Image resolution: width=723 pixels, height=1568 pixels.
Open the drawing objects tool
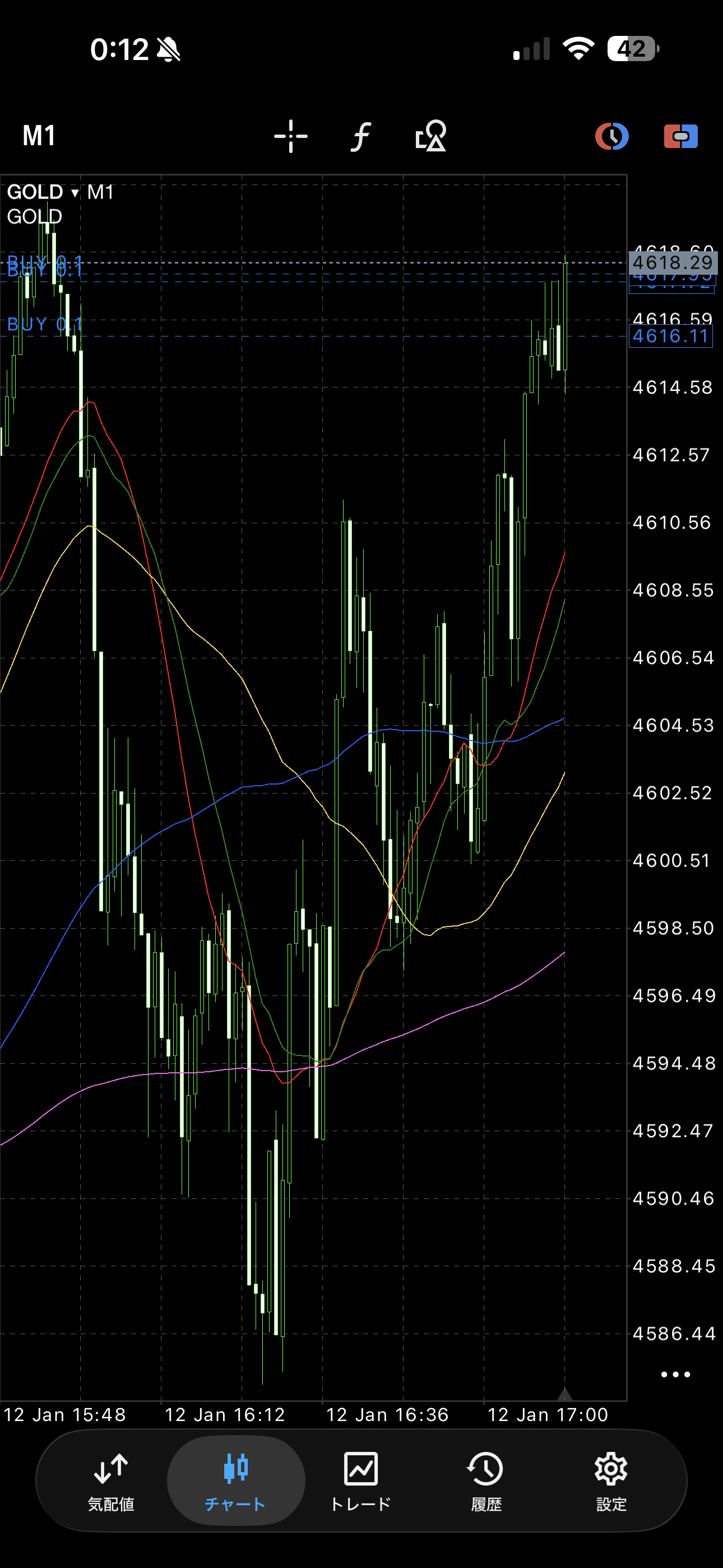click(430, 136)
